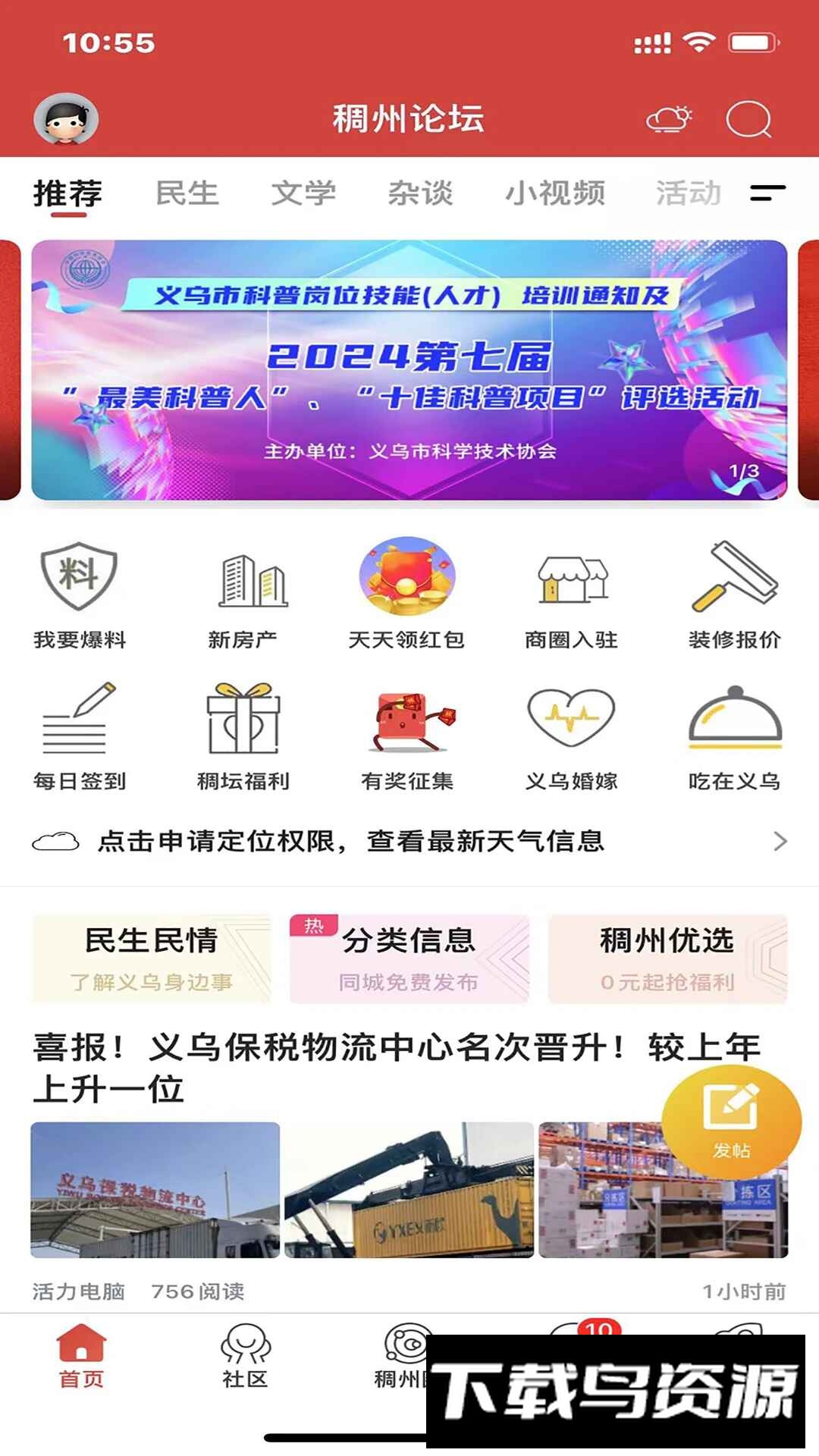Image resolution: width=819 pixels, height=1456 pixels.
Task: Switch to the 民生 tab
Action: pyautogui.click(x=188, y=193)
